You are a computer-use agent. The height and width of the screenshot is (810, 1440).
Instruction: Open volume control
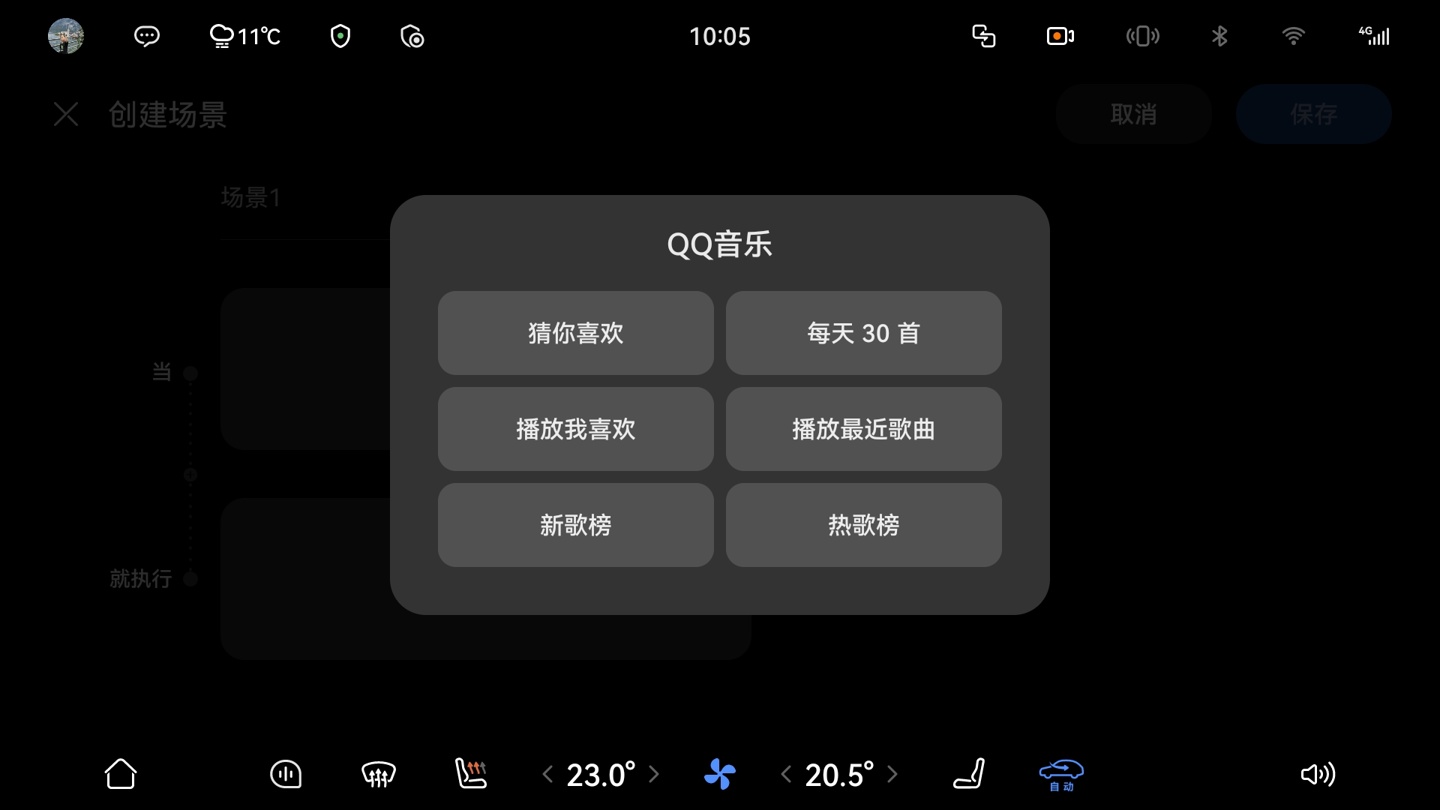1317,774
